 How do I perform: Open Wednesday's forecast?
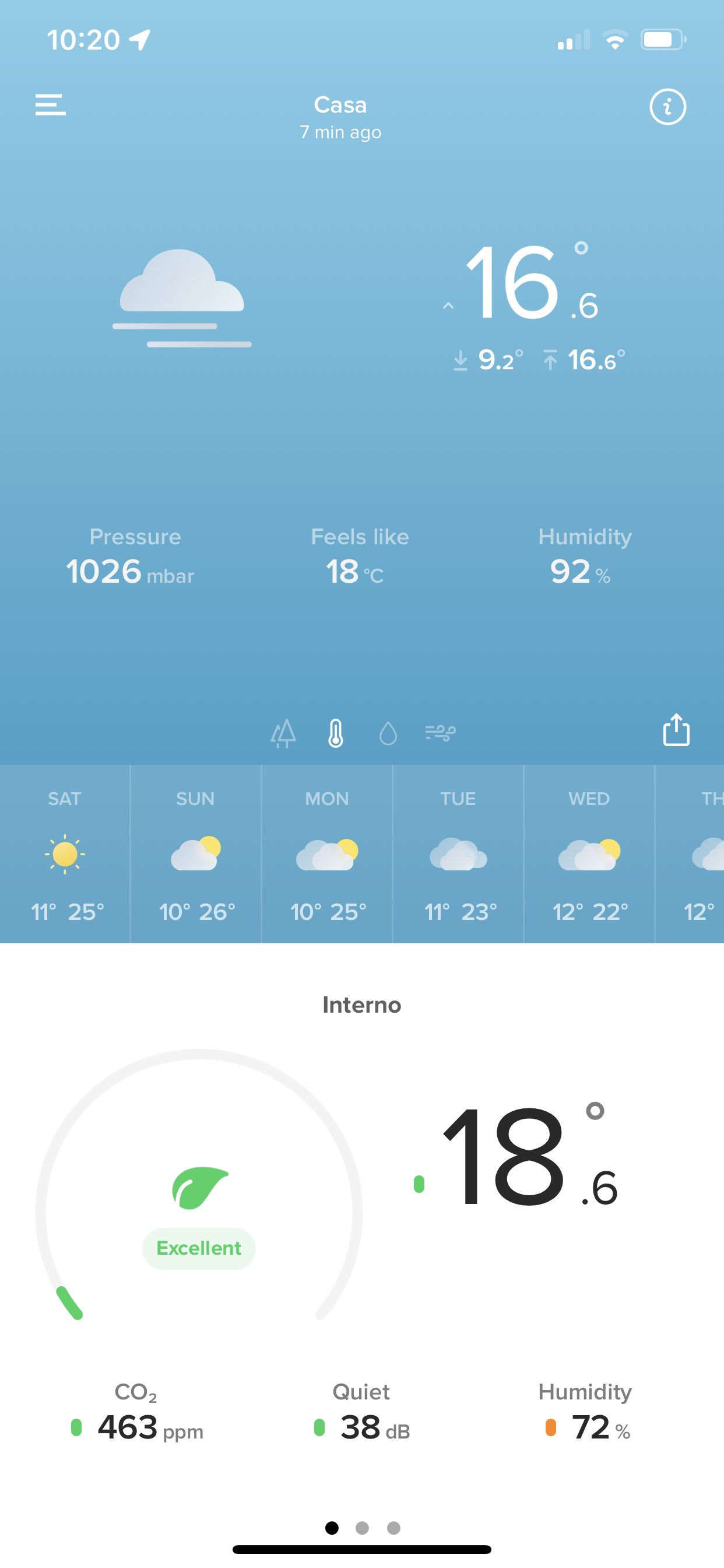[589, 854]
